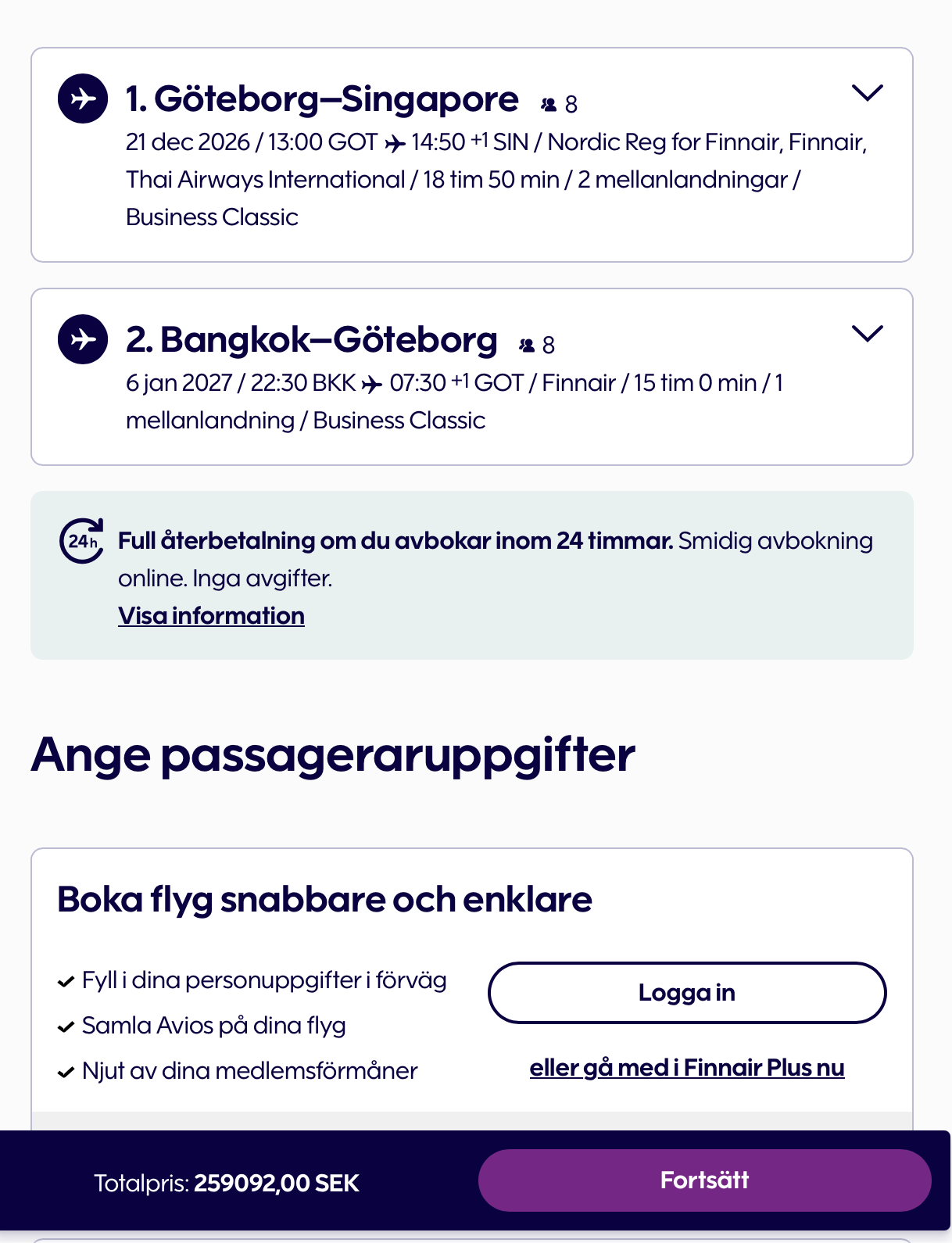
Task: Continue with the Fortsätt button
Action: pos(704,1180)
